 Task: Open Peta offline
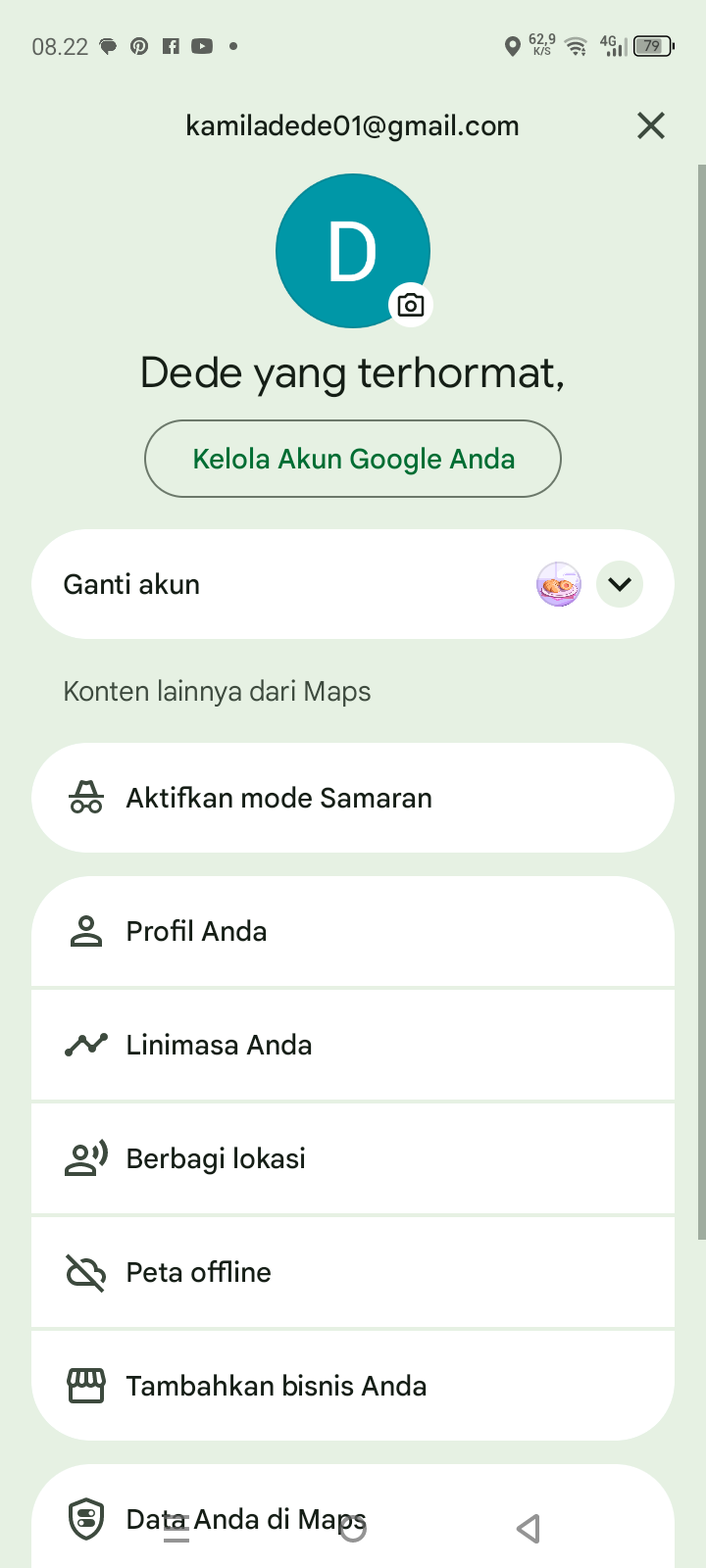click(x=353, y=1272)
